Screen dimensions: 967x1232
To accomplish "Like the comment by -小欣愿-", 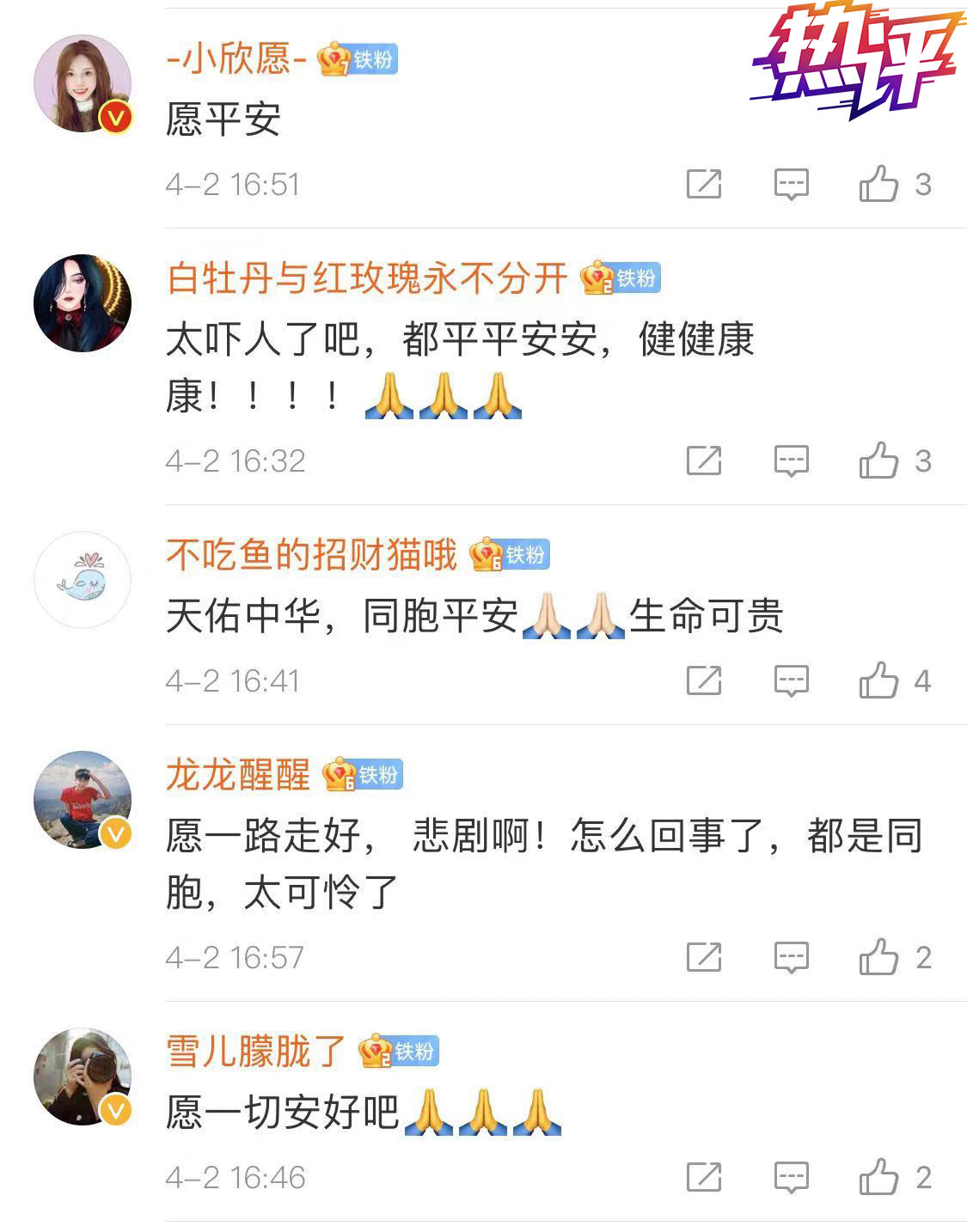I will (878, 184).
